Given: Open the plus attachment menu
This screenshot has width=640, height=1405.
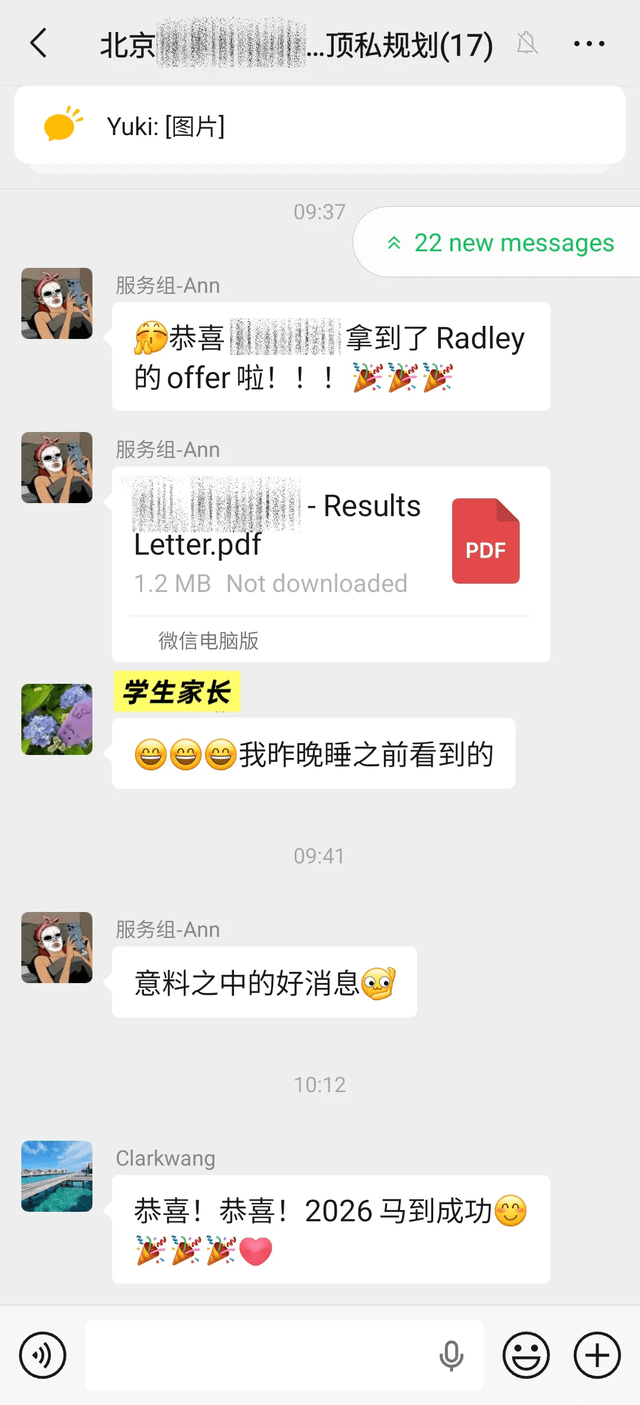Looking at the screenshot, I should pos(597,1356).
